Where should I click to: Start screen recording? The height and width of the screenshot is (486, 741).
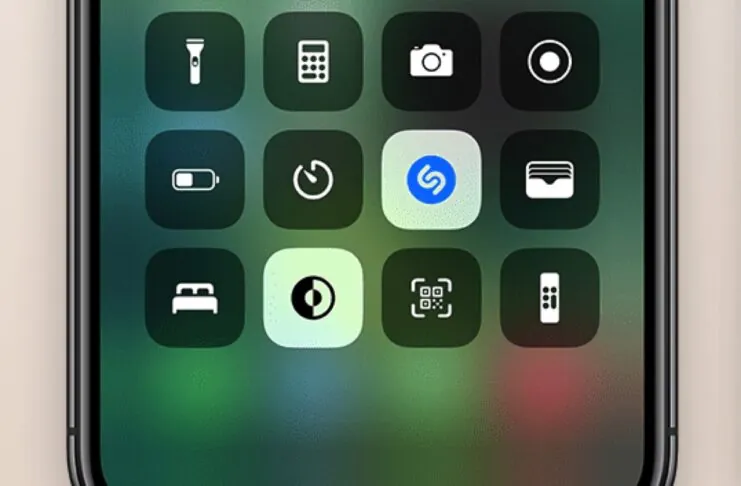tap(549, 62)
